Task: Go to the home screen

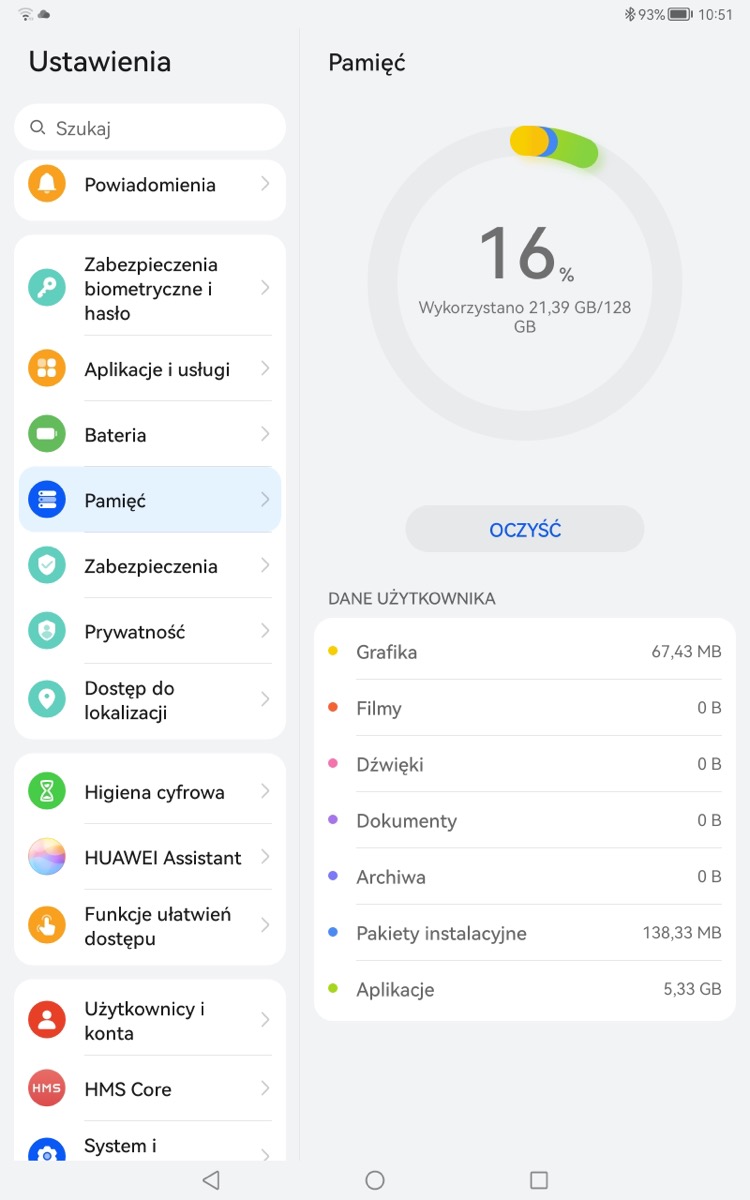Action: coord(375,1180)
